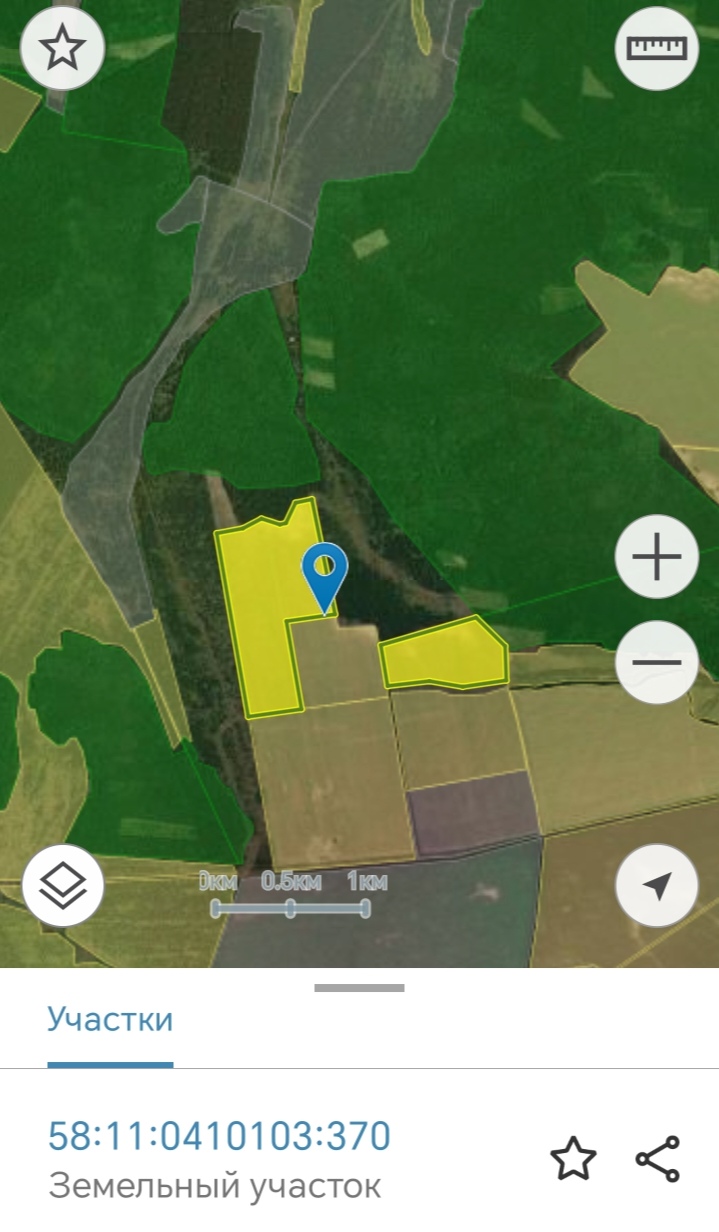Open favorites with the star button on map
719x1232 pixels.
click(63, 48)
